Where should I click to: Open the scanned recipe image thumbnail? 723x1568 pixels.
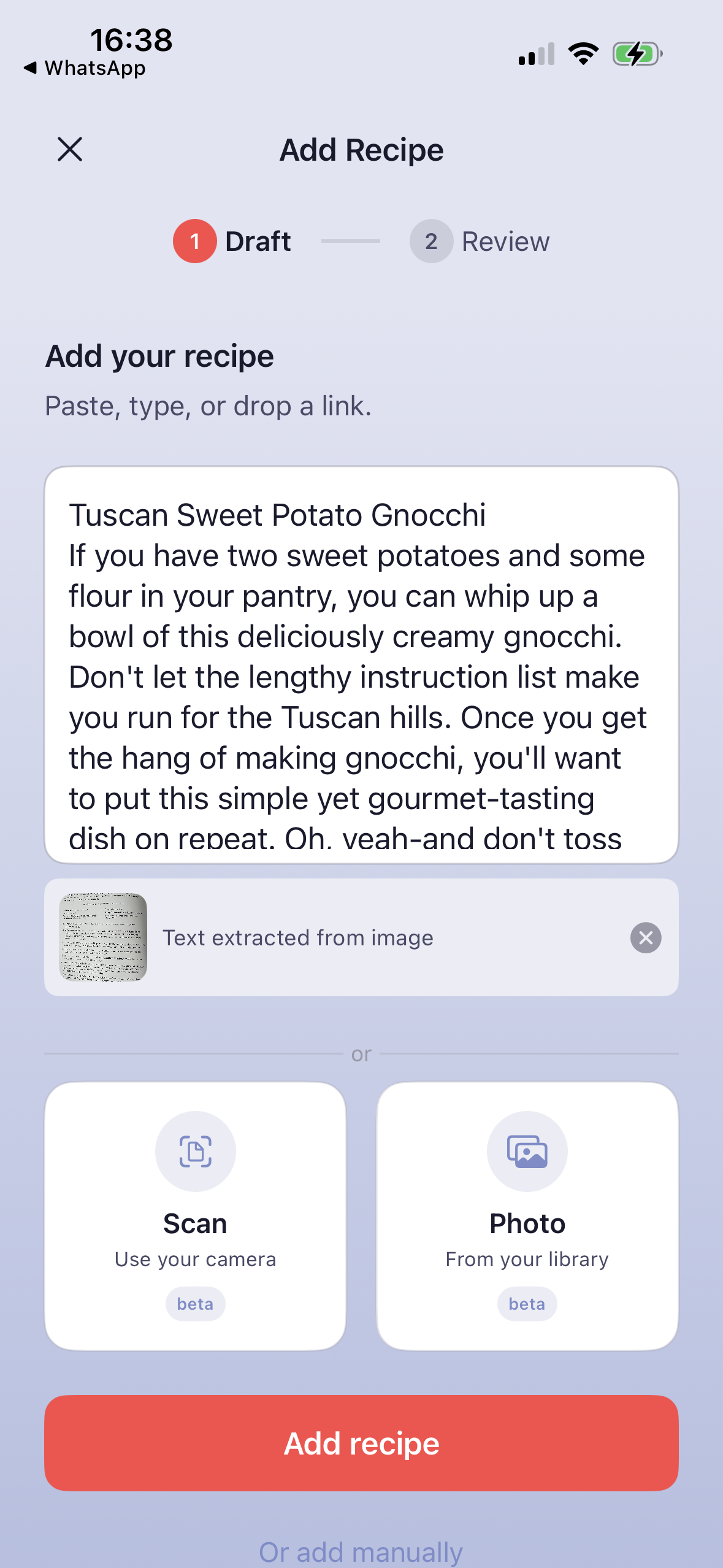click(102, 937)
